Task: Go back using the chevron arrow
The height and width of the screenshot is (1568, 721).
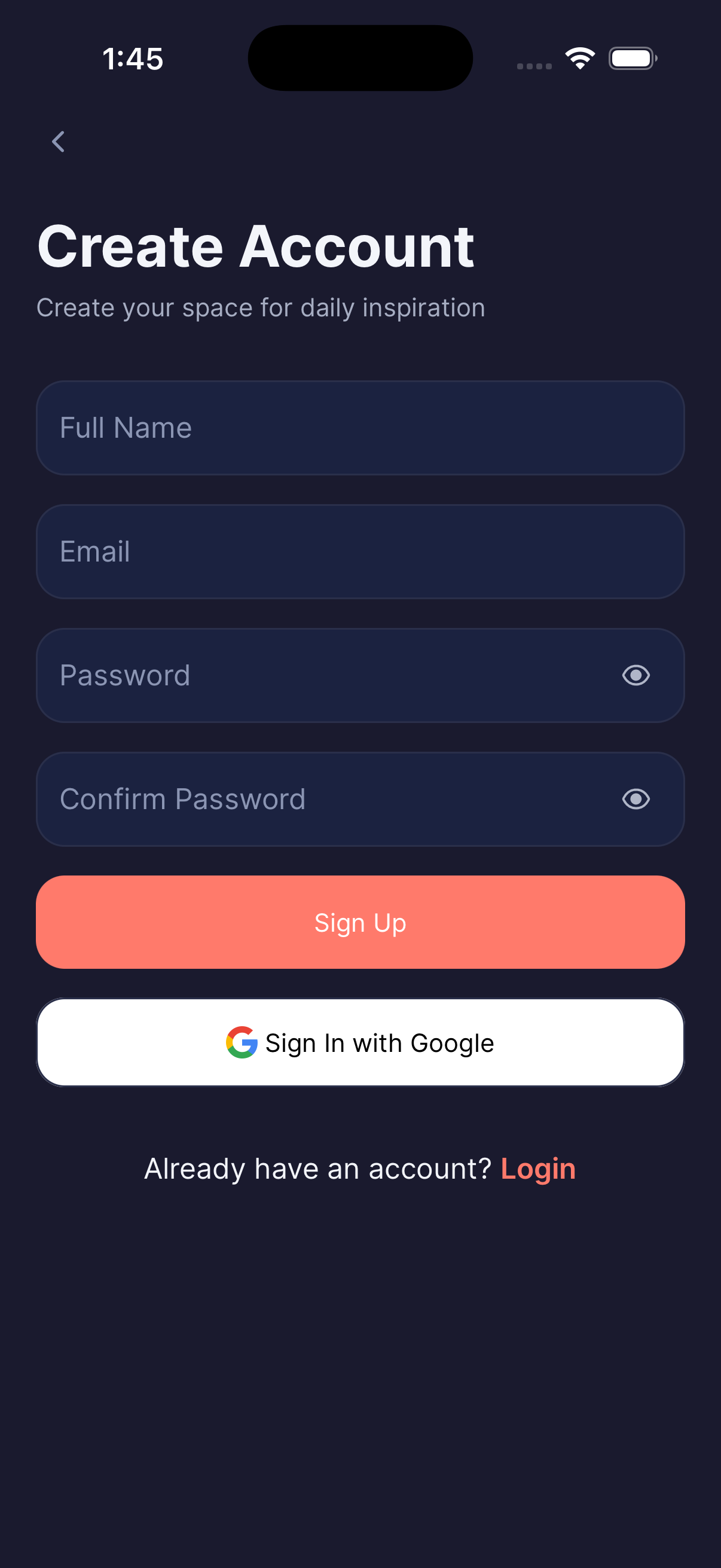Action: [58, 142]
